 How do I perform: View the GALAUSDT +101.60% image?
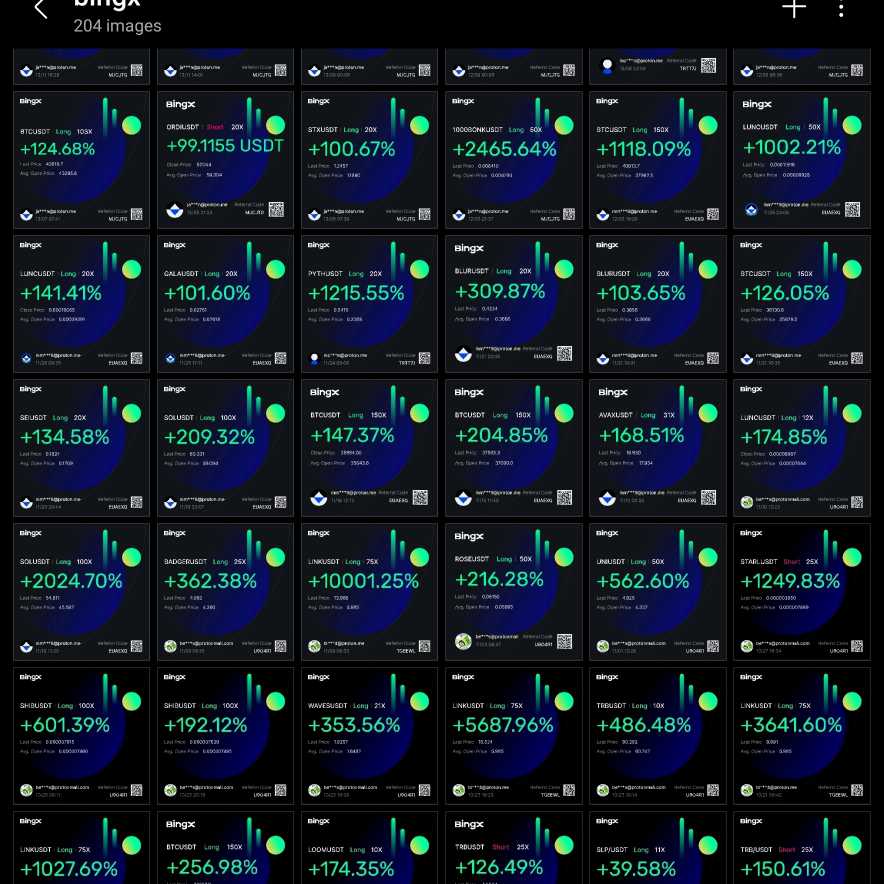coord(225,303)
